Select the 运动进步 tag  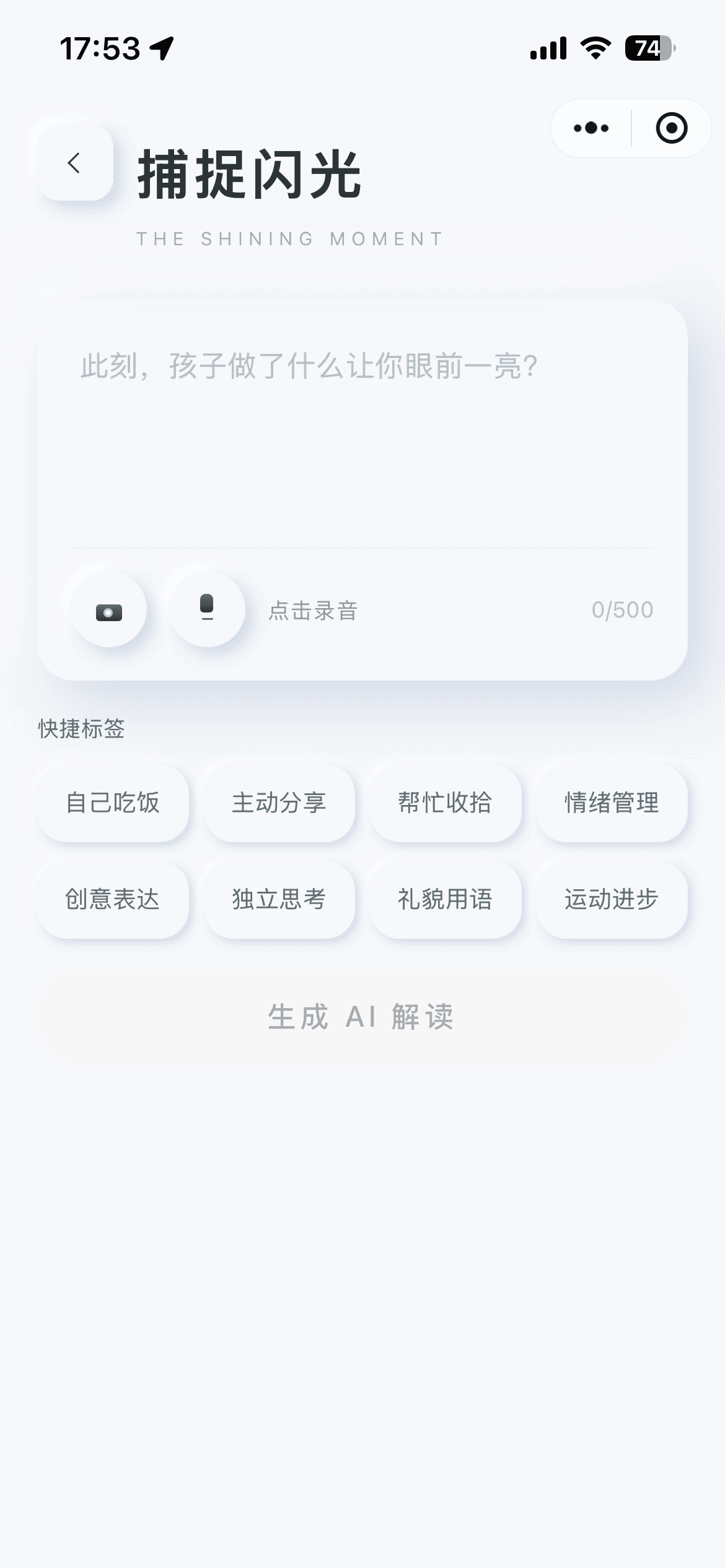612,901
